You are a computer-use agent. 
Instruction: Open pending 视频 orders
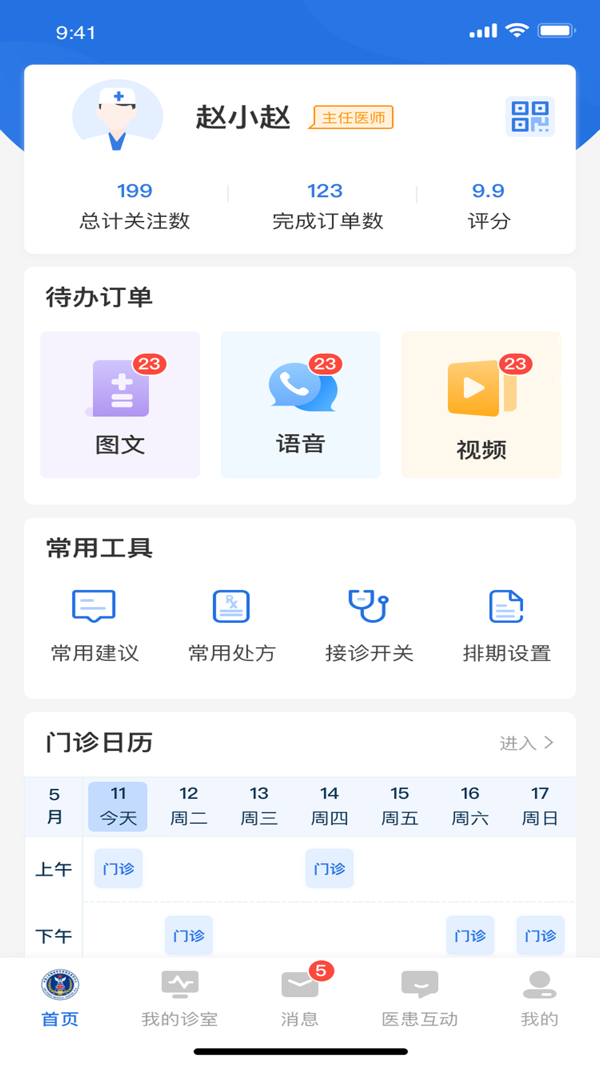(481, 405)
